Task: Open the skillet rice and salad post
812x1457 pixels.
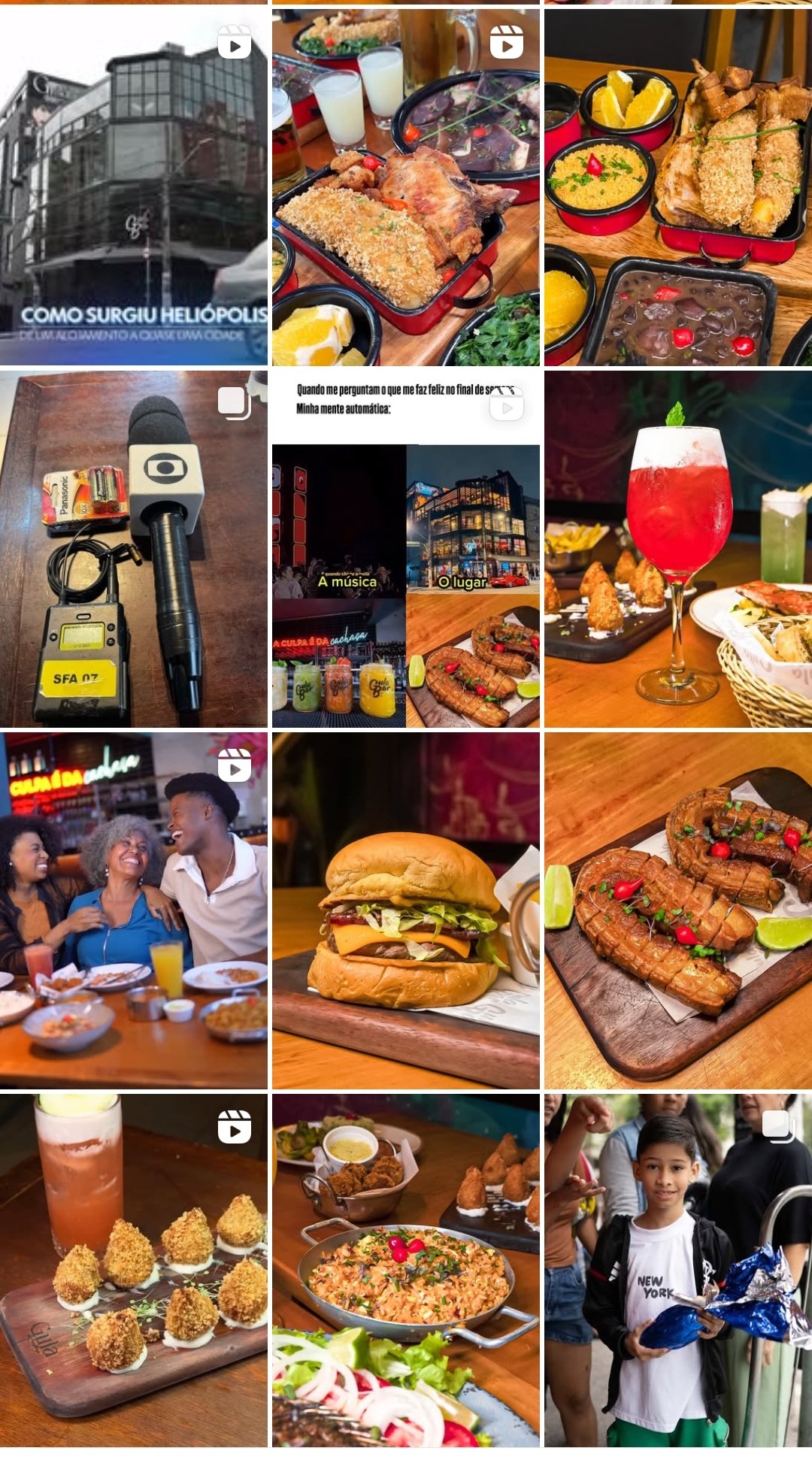Action: (x=405, y=1271)
